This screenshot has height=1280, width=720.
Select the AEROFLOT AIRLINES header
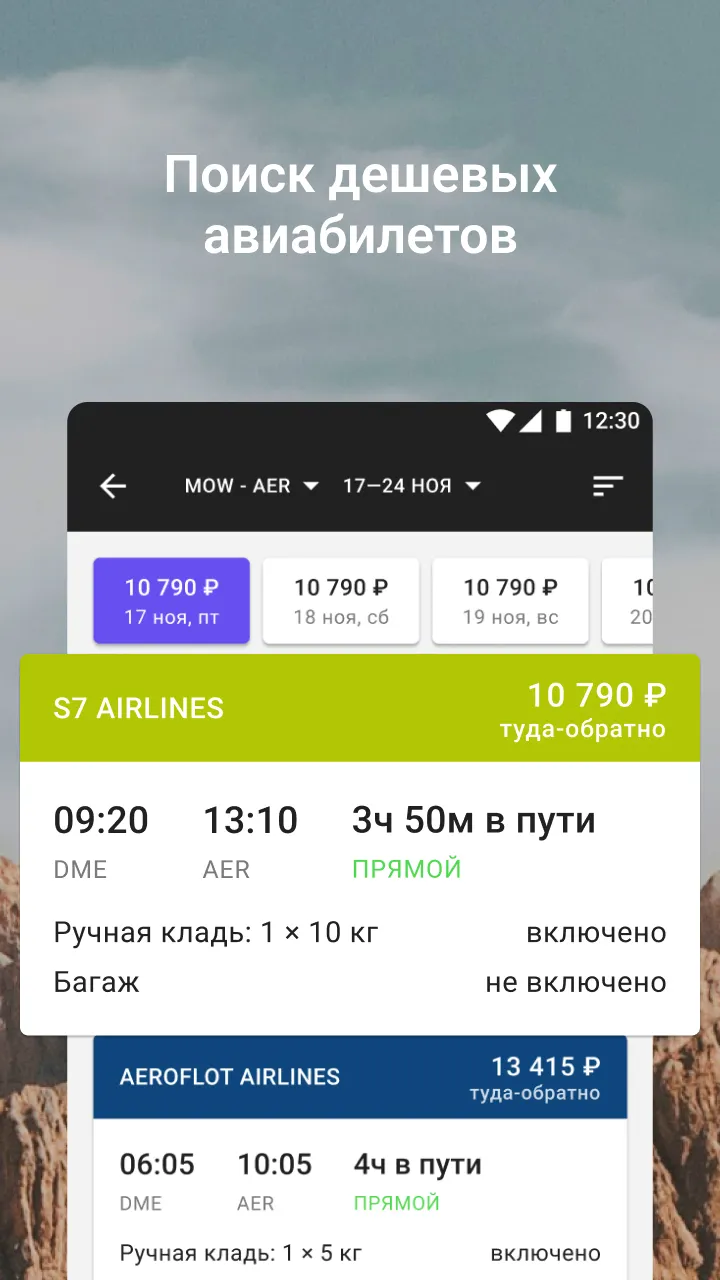[229, 1078]
